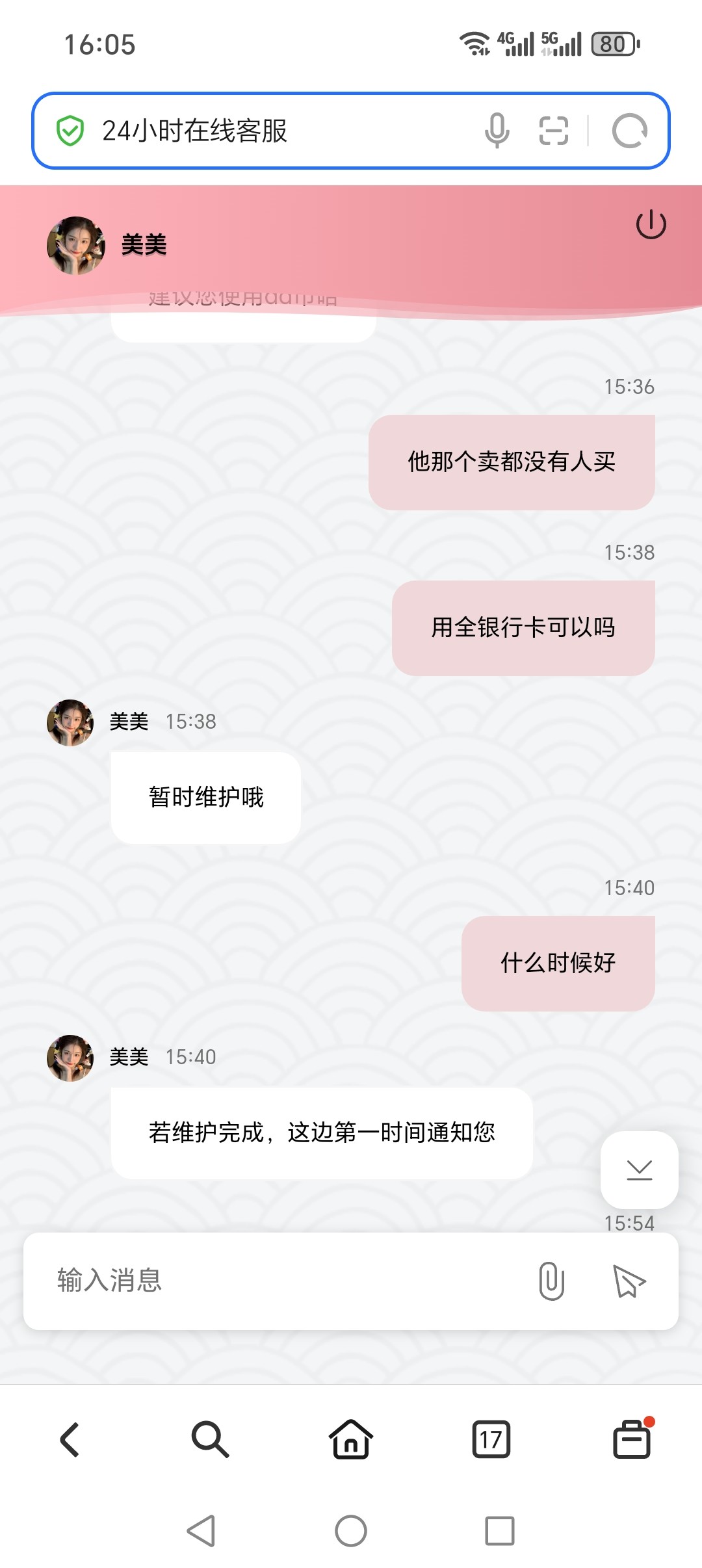Open the tab switcher showing 17 tabs
This screenshot has height=1568, width=702.
(x=491, y=1438)
